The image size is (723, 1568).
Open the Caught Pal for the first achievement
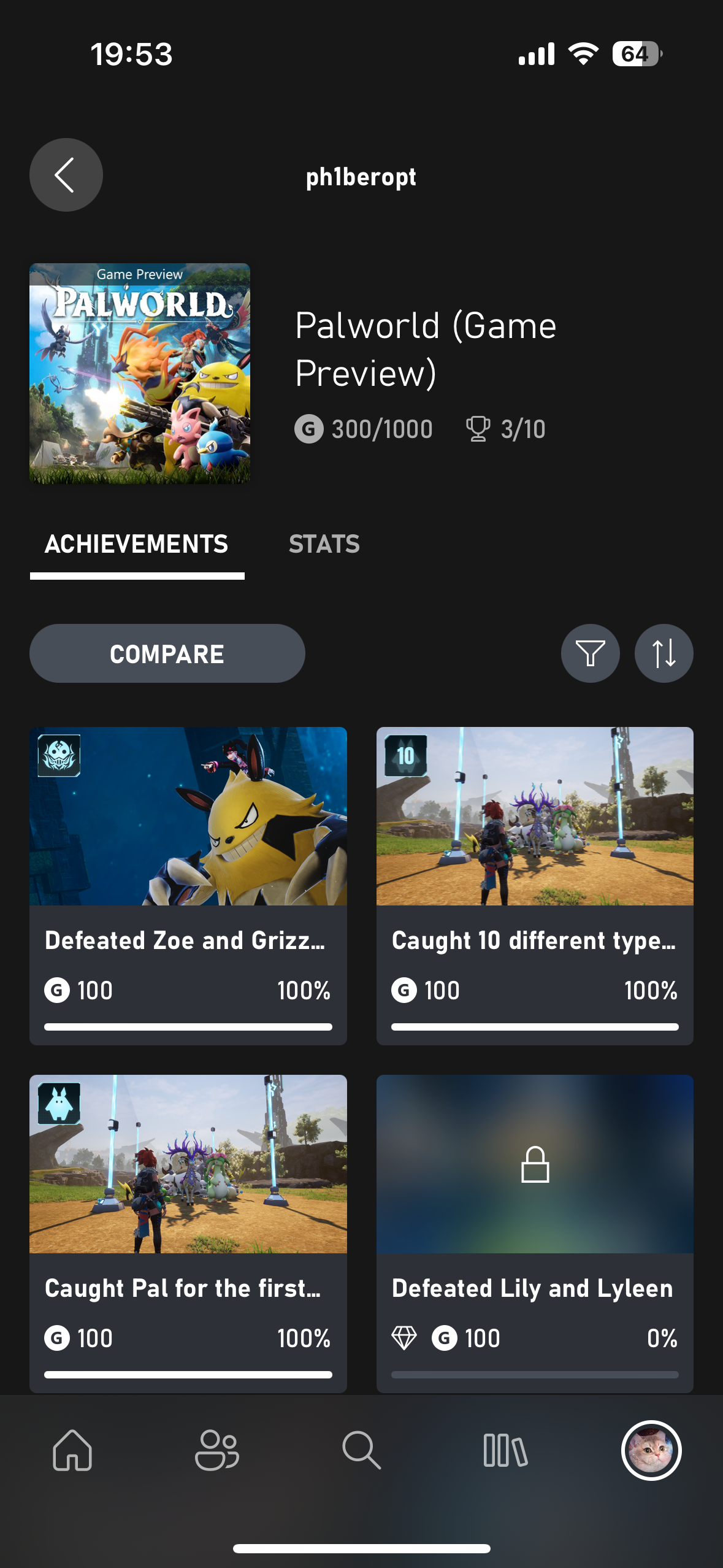coord(188,1232)
